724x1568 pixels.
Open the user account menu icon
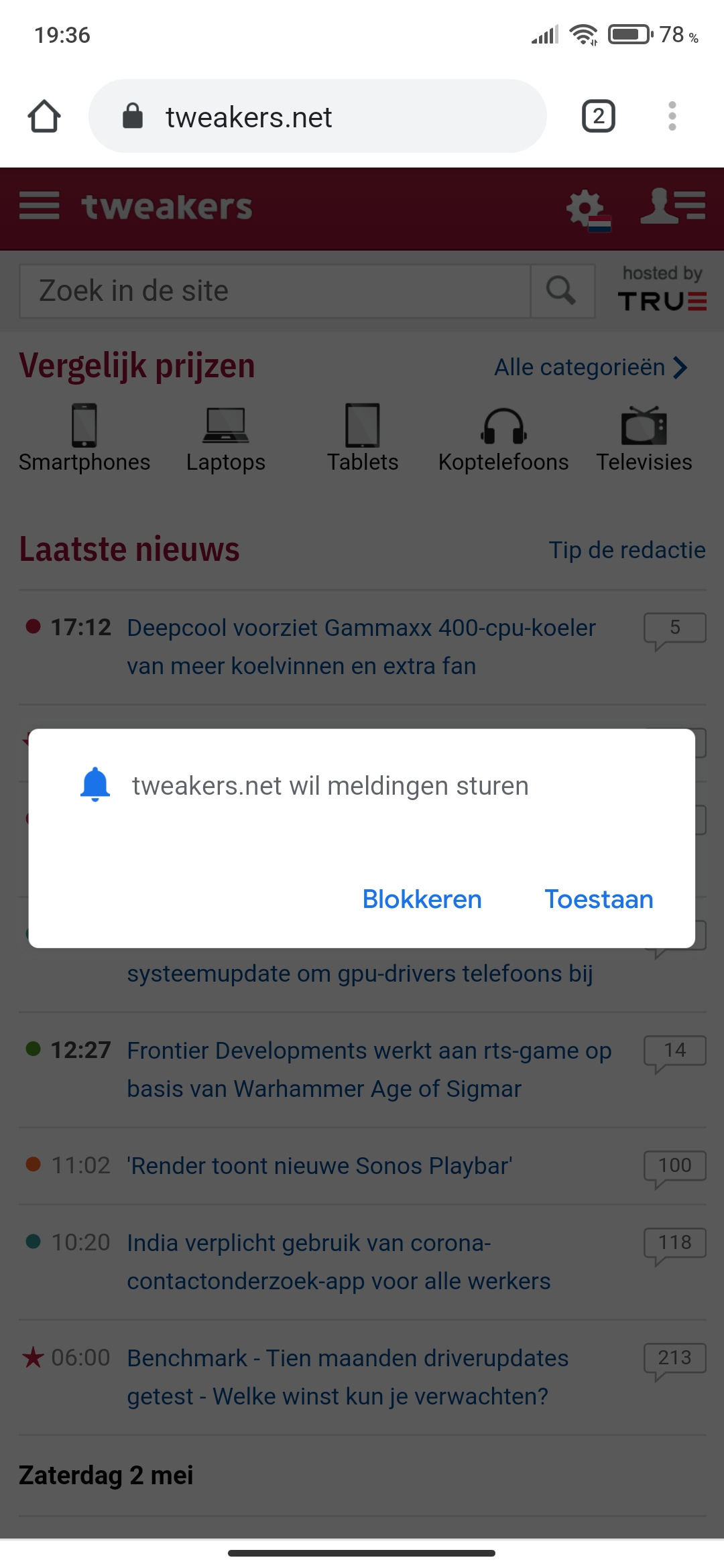pos(672,206)
